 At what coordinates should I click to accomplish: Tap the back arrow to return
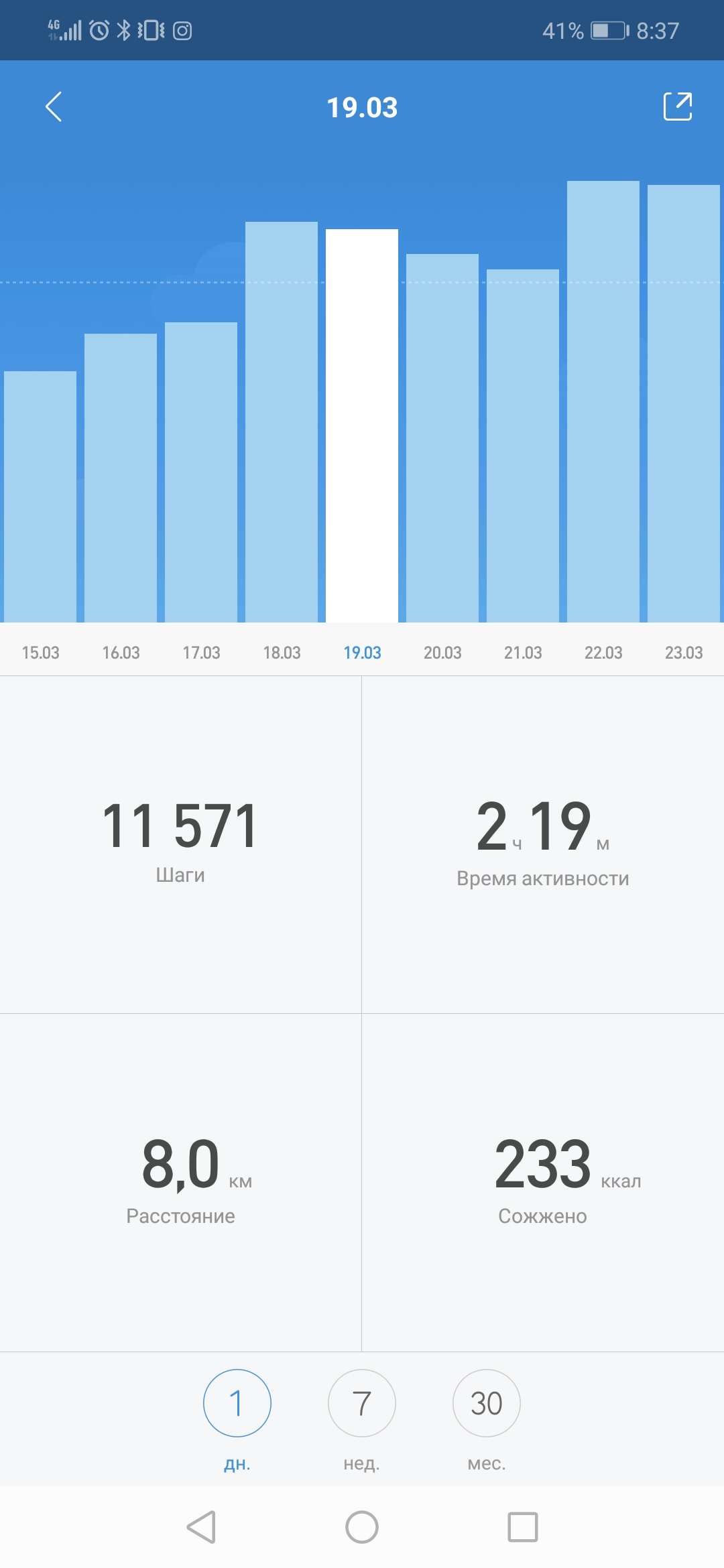(x=54, y=107)
